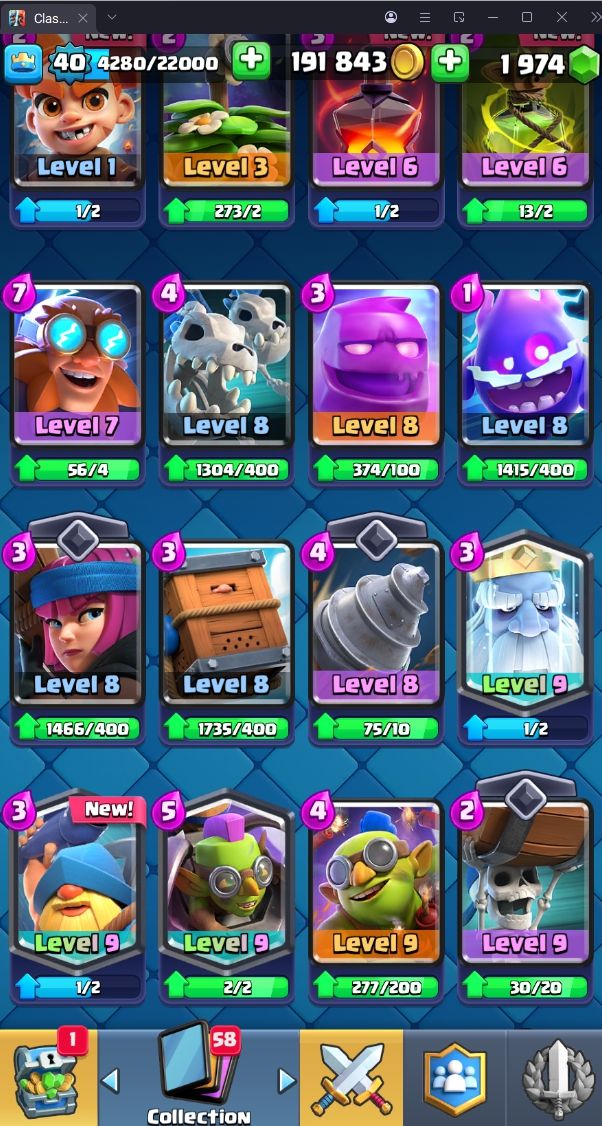This screenshot has width=602, height=1126.
Task: Select the skeleton barrel card 30/20
Action: (x=524, y=882)
